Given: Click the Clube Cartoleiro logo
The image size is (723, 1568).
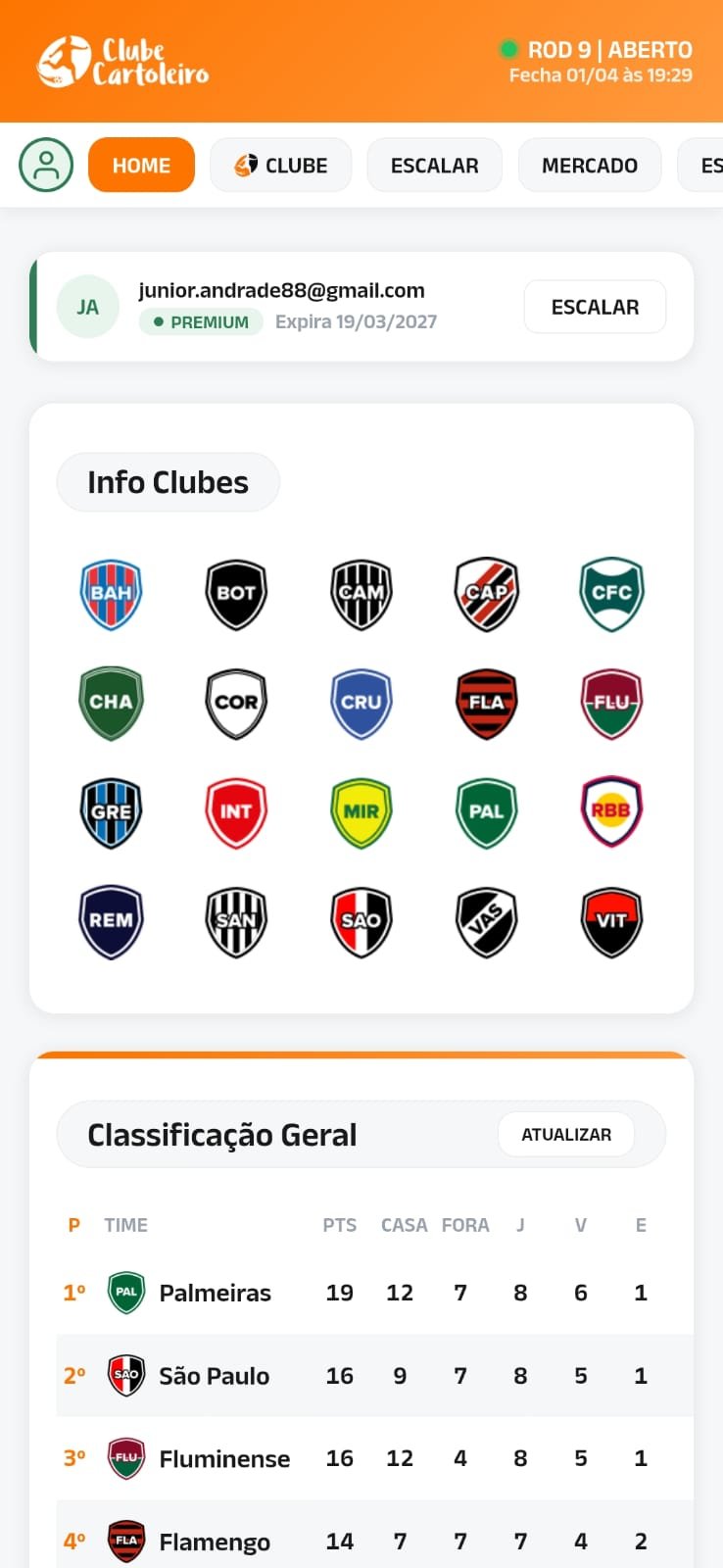Looking at the screenshot, I should point(122,60).
